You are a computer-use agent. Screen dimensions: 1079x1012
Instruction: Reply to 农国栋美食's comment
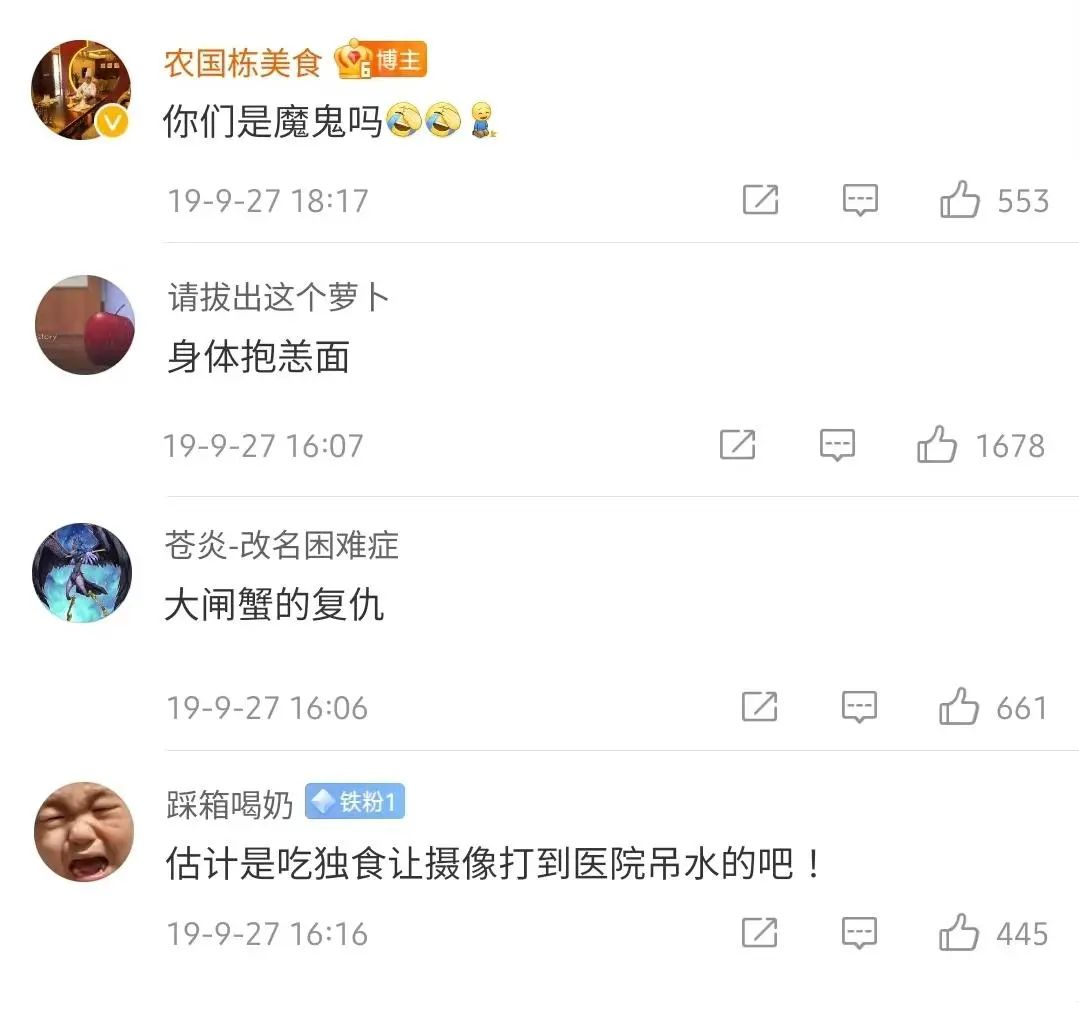(860, 201)
